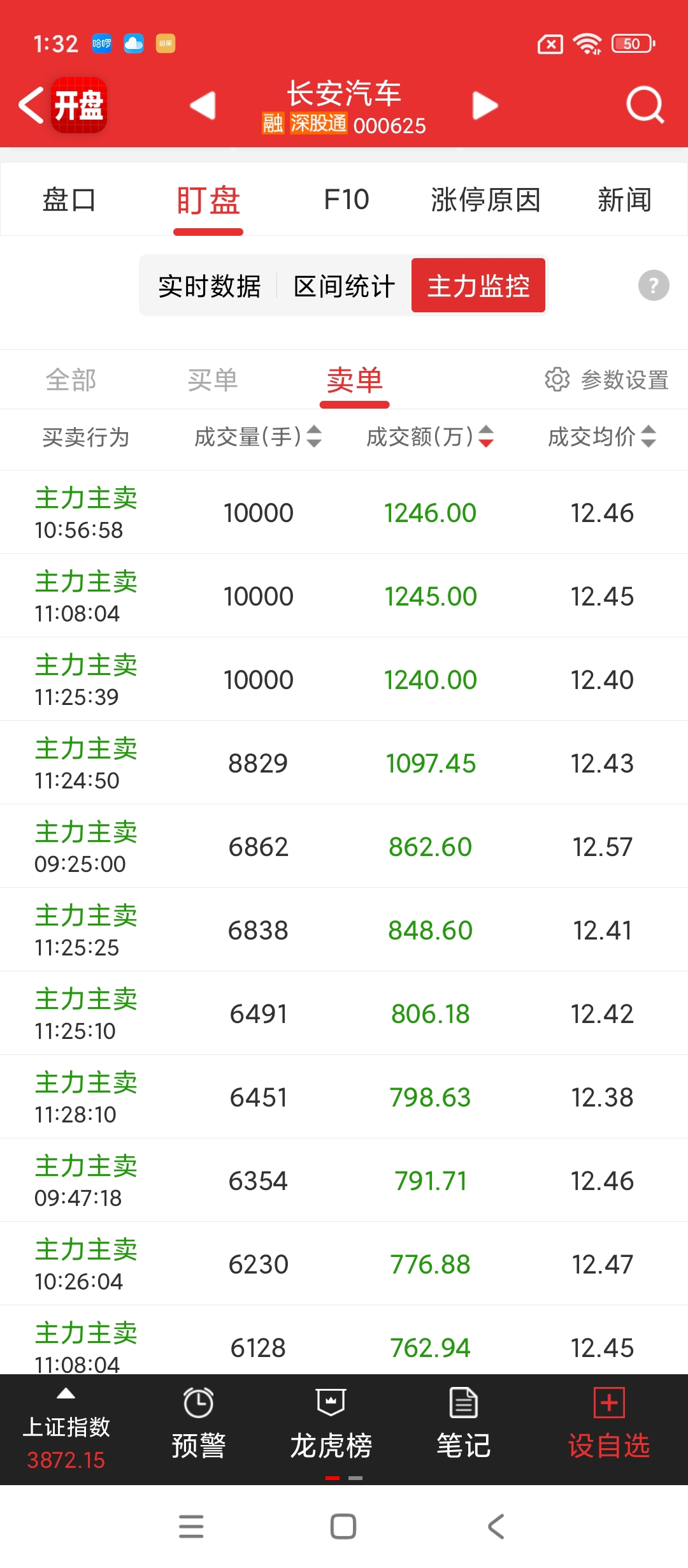This screenshot has width=688, height=1568.
Task: Open the question mark help icon
Action: tap(654, 285)
